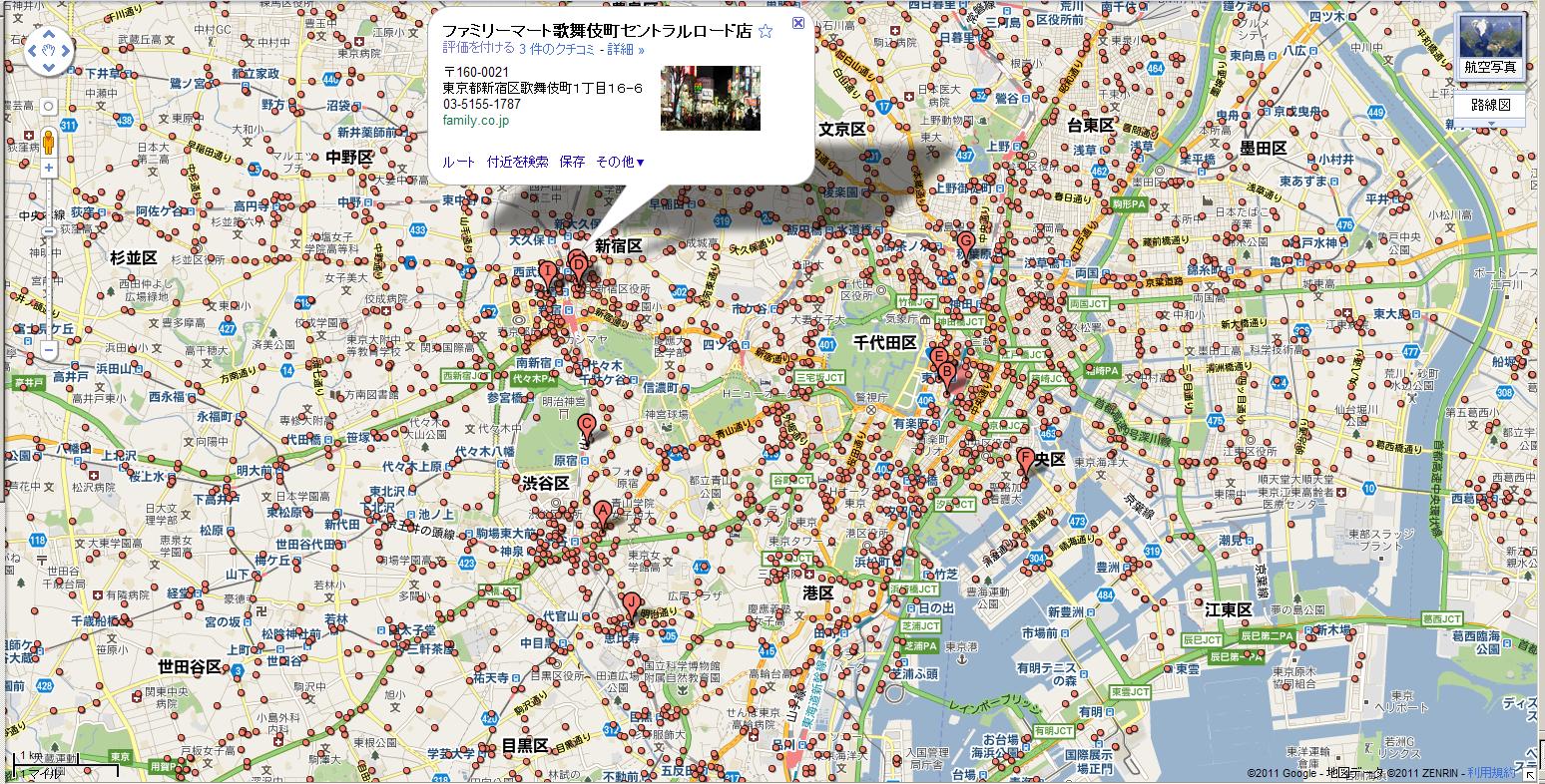The image size is (1545, 784).
Task: Pick up the Street View pegman
Action: click(x=49, y=145)
